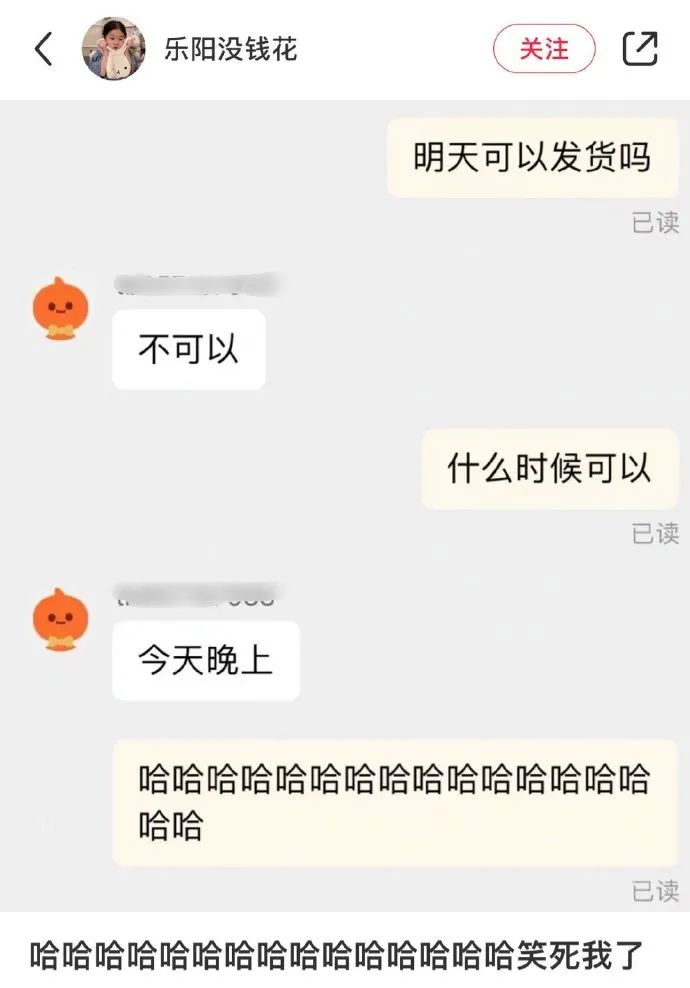Follow 乐阳没钱花 with the 关注 button
The height and width of the screenshot is (988, 690).
coord(543,48)
